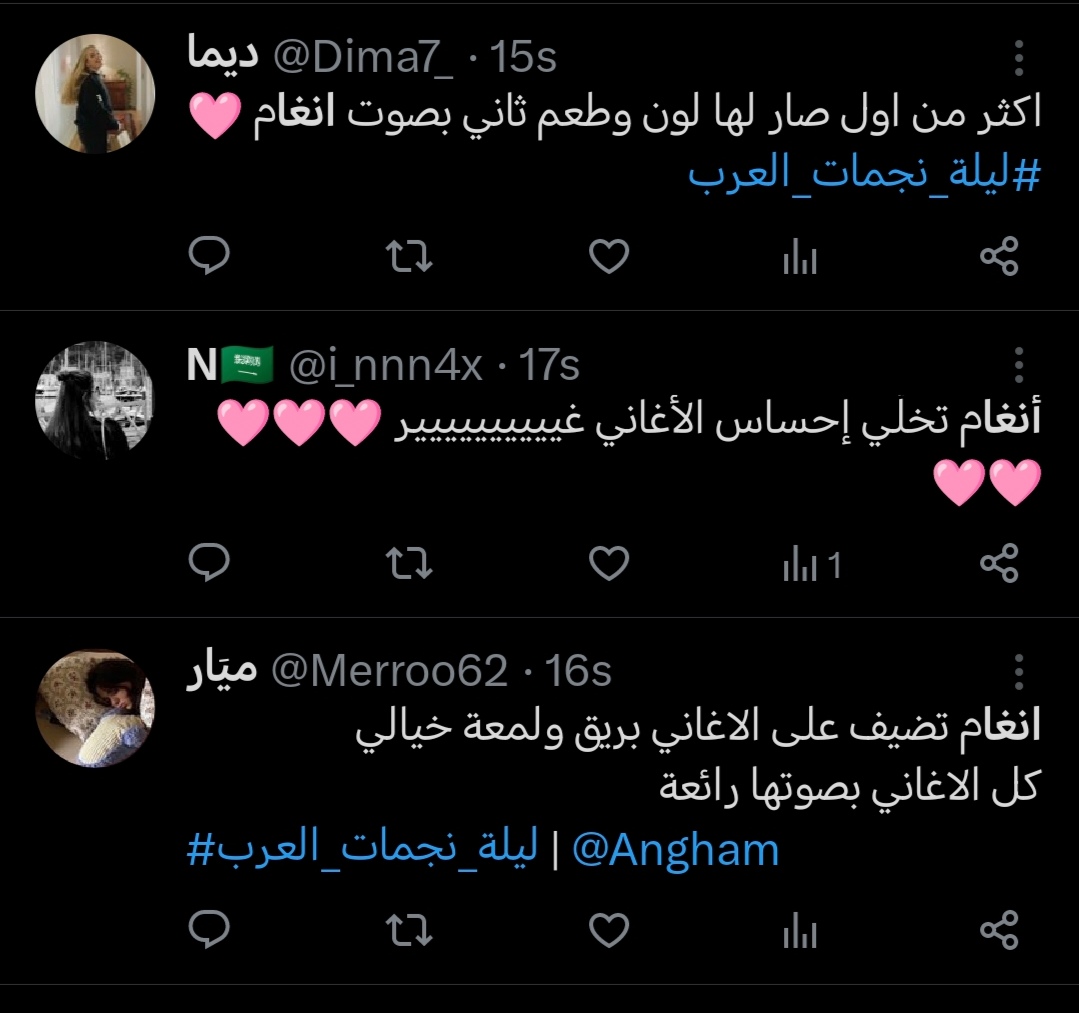Open the @Angham mention link
Viewport: 1079px width, 1013px height.
tap(675, 851)
